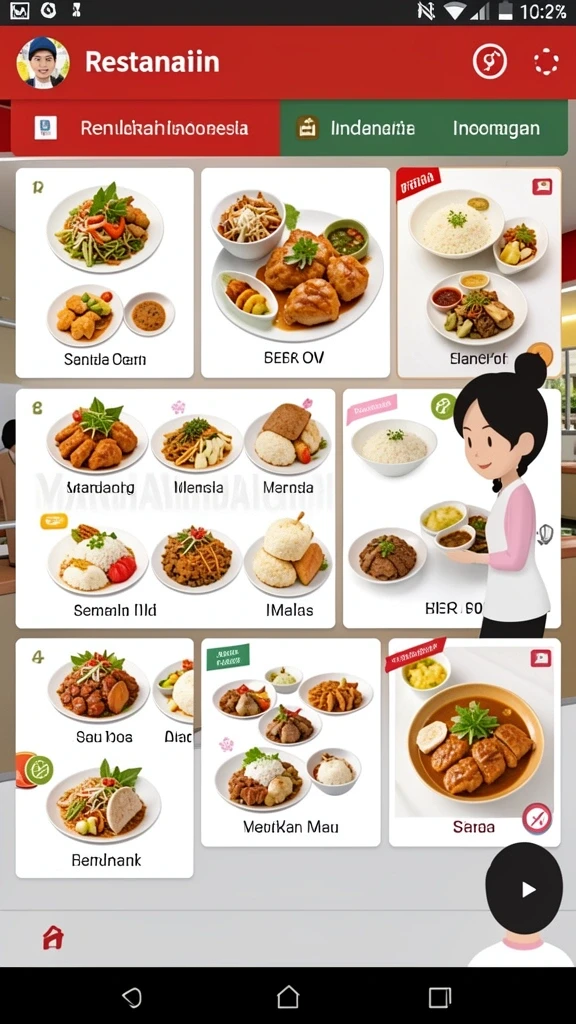Open the Sentda Oem dish card
Image resolution: width=576 pixels, height=1024 pixels.
tap(104, 273)
